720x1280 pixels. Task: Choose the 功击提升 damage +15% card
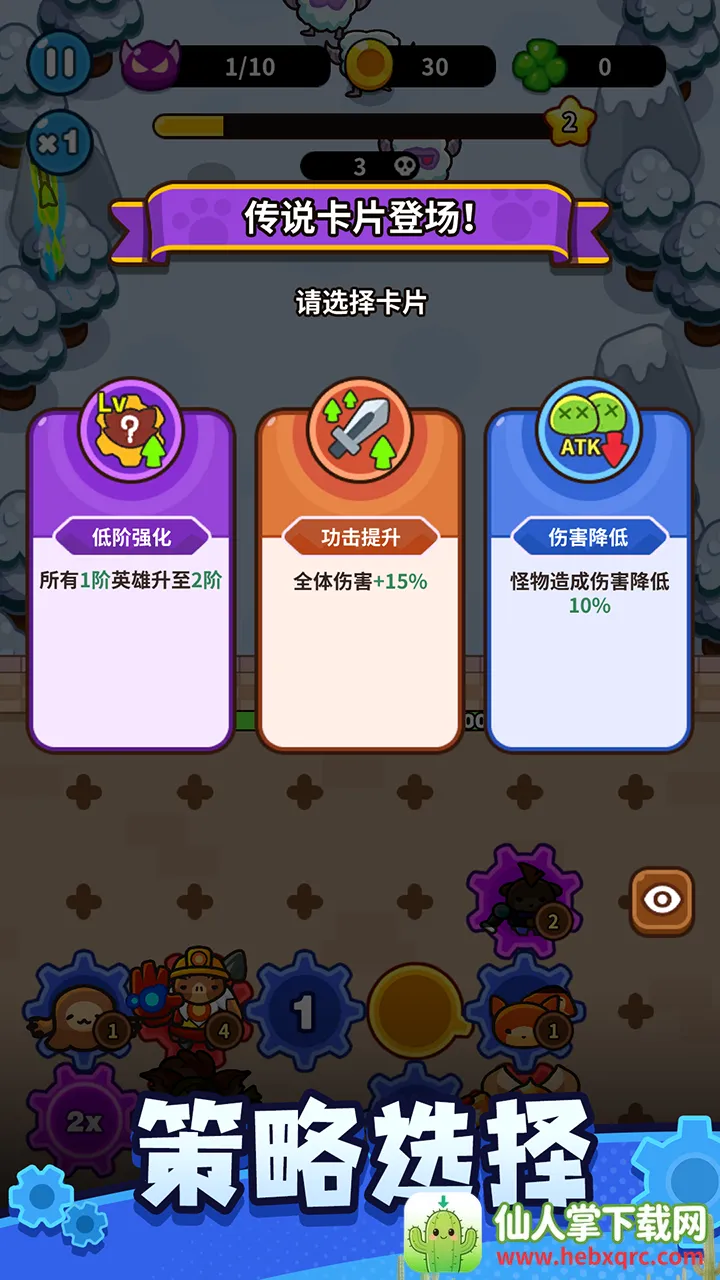tap(360, 580)
